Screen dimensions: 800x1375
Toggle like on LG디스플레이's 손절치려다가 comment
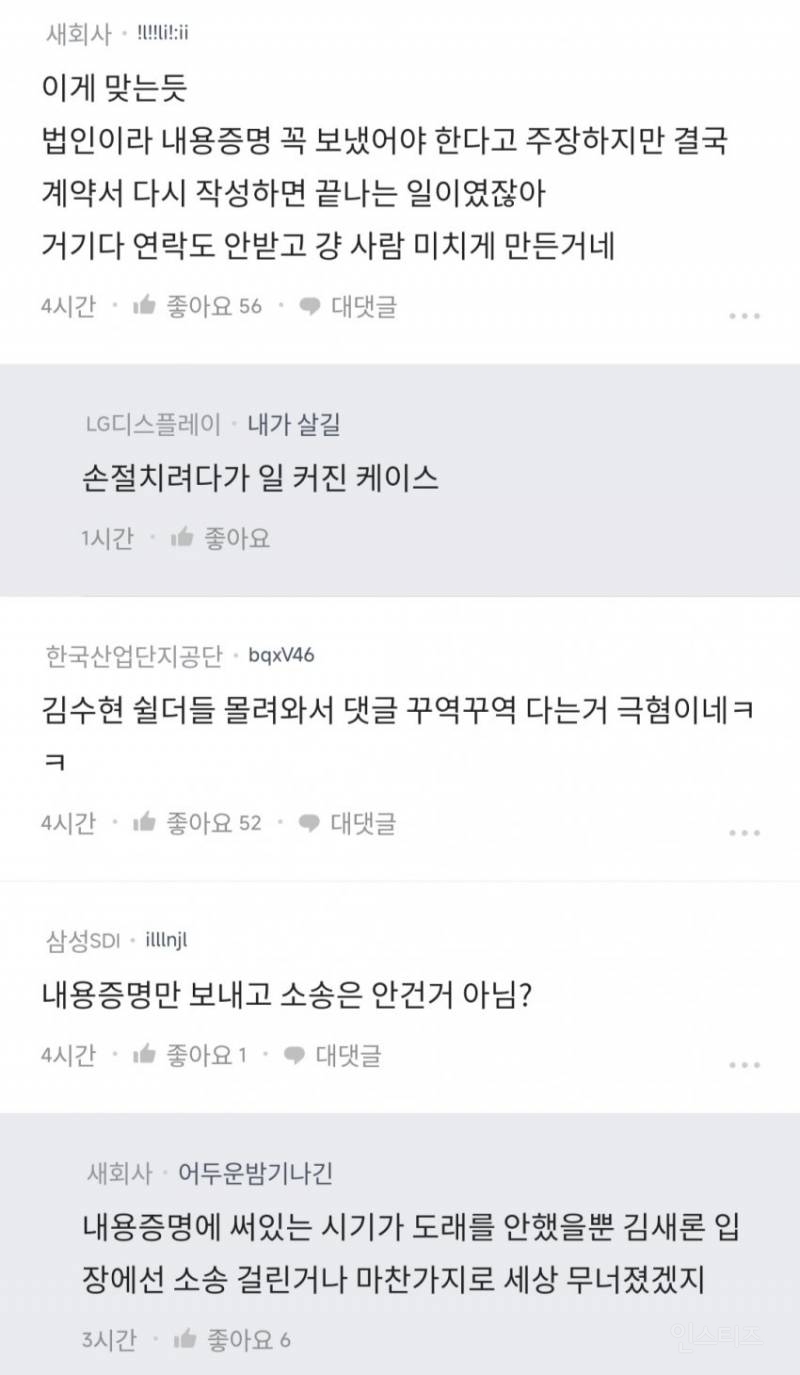pyautogui.click(x=184, y=538)
